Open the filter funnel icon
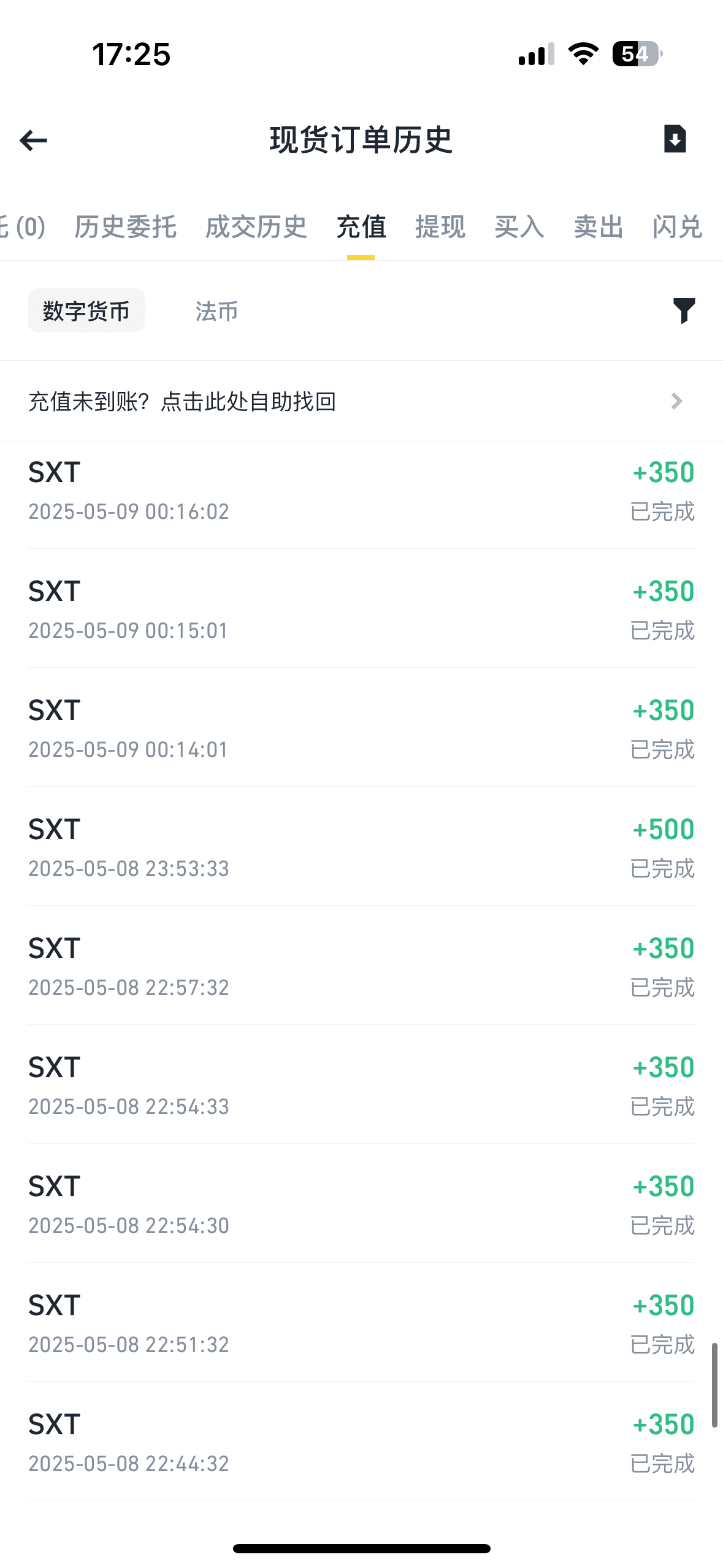This screenshot has width=723, height=1568. (x=684, y=311)
